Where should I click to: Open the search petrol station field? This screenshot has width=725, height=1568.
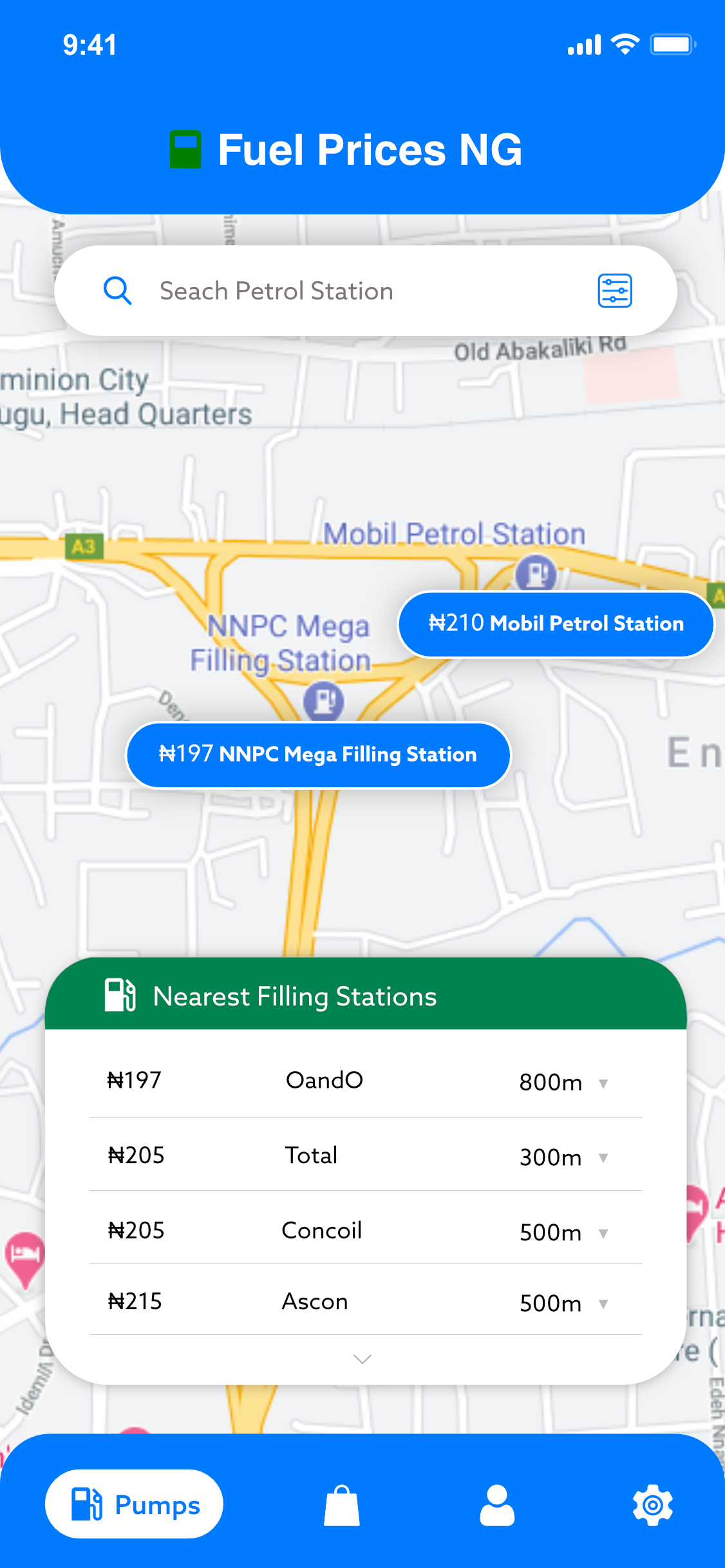pyautogui.click(x=348, y=291)
